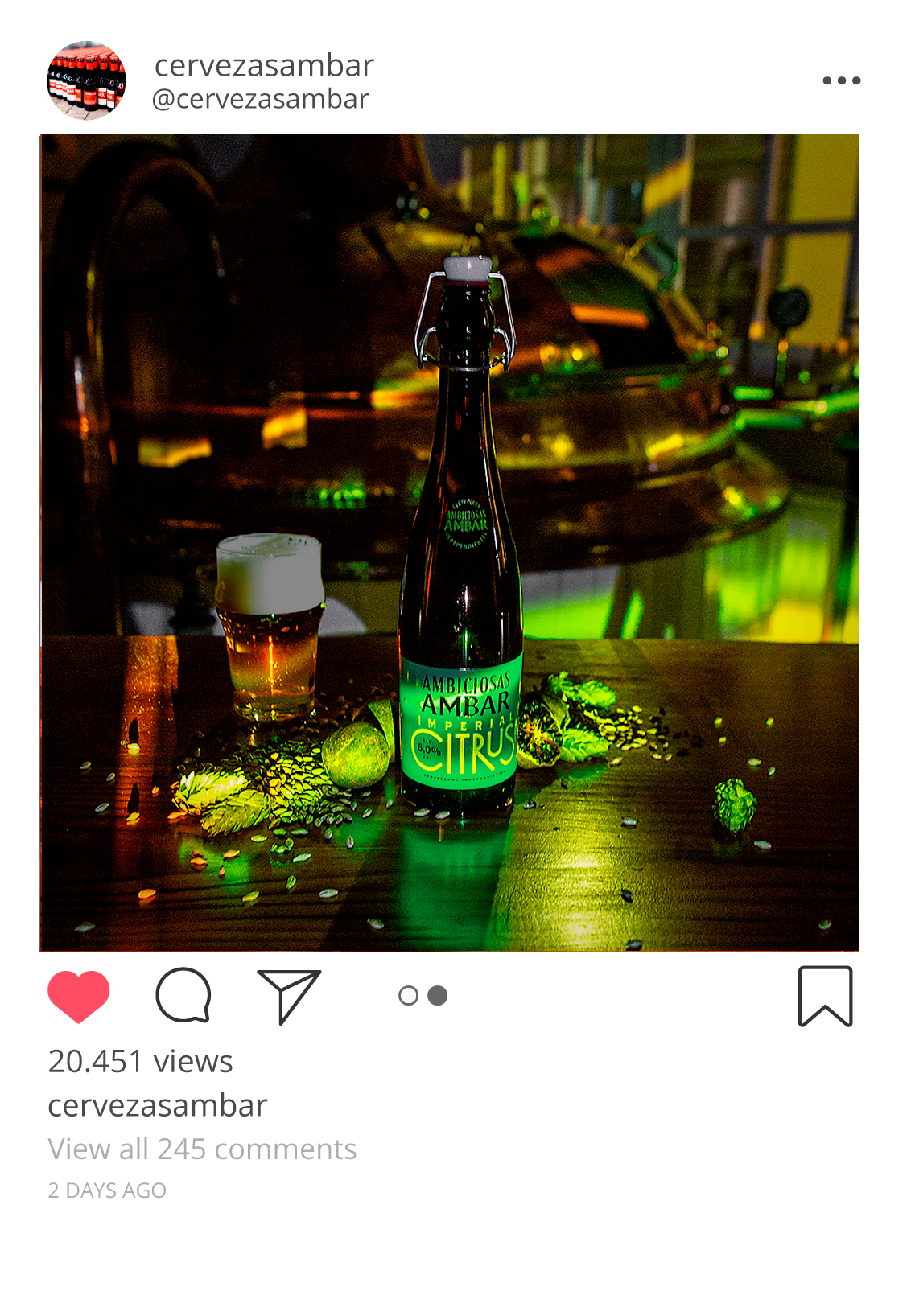Open the post's three-dot overflow menu
Image resolution: width=911 pixels, height=1316 pixels.
tap(841, 80)
